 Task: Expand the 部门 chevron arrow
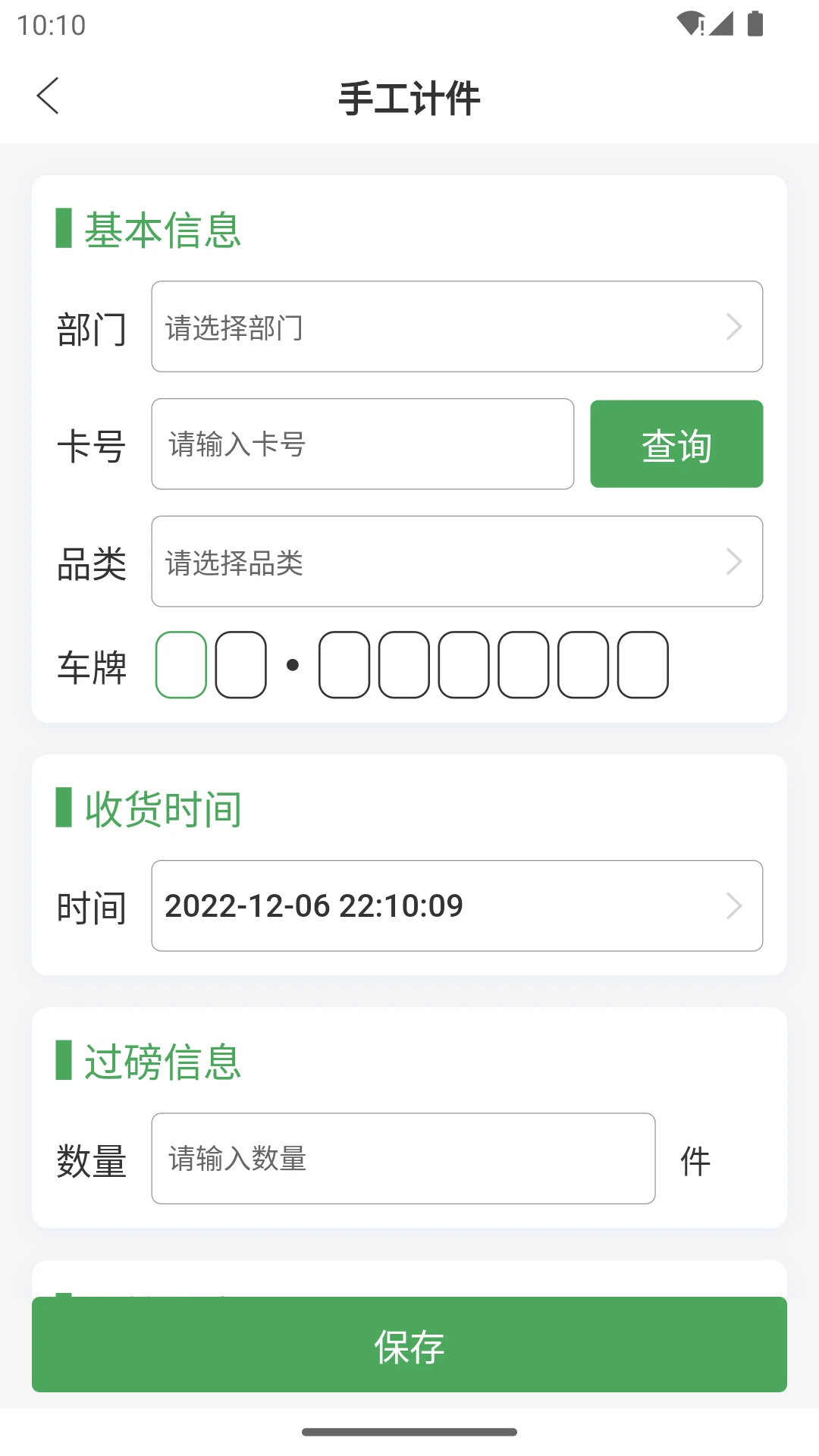point(733,326)
